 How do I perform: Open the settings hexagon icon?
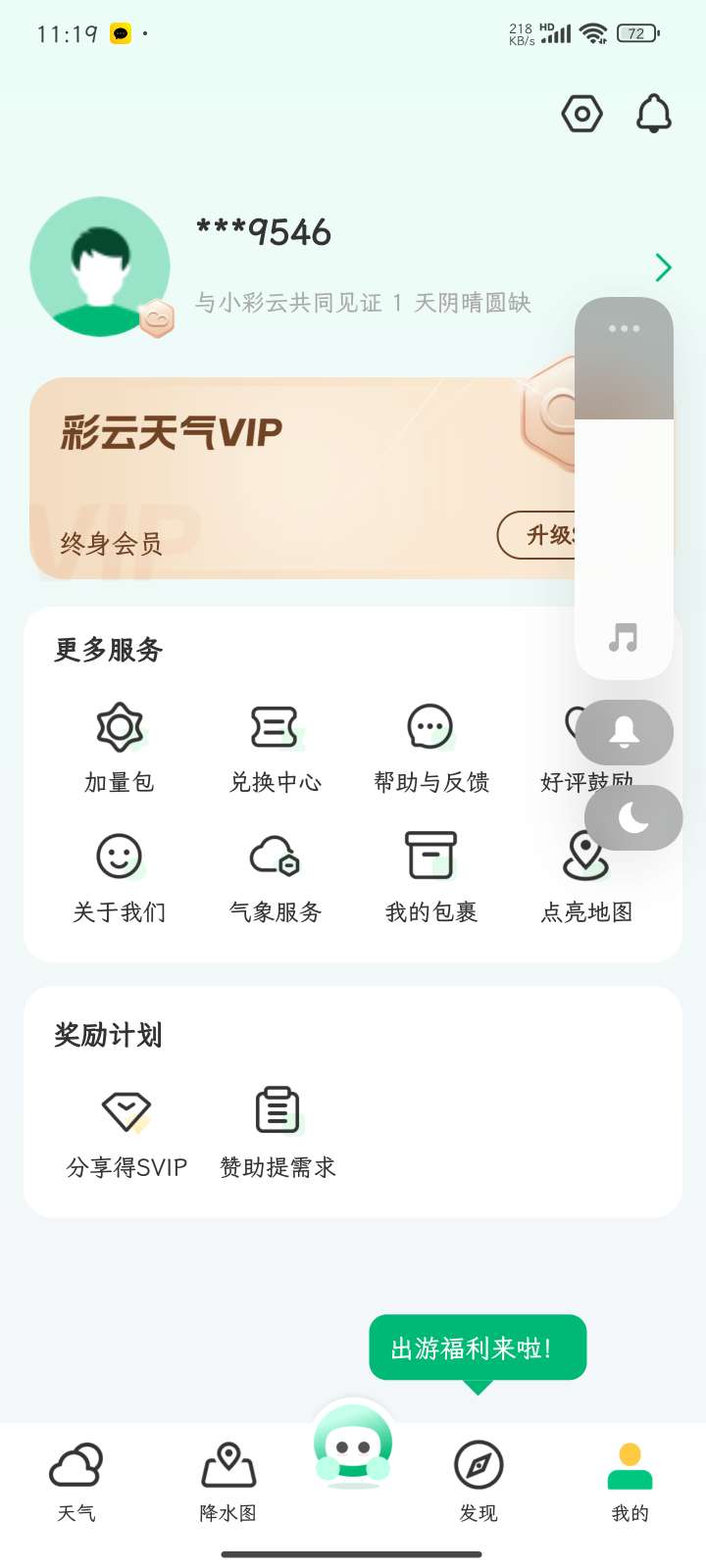point(581,114)
